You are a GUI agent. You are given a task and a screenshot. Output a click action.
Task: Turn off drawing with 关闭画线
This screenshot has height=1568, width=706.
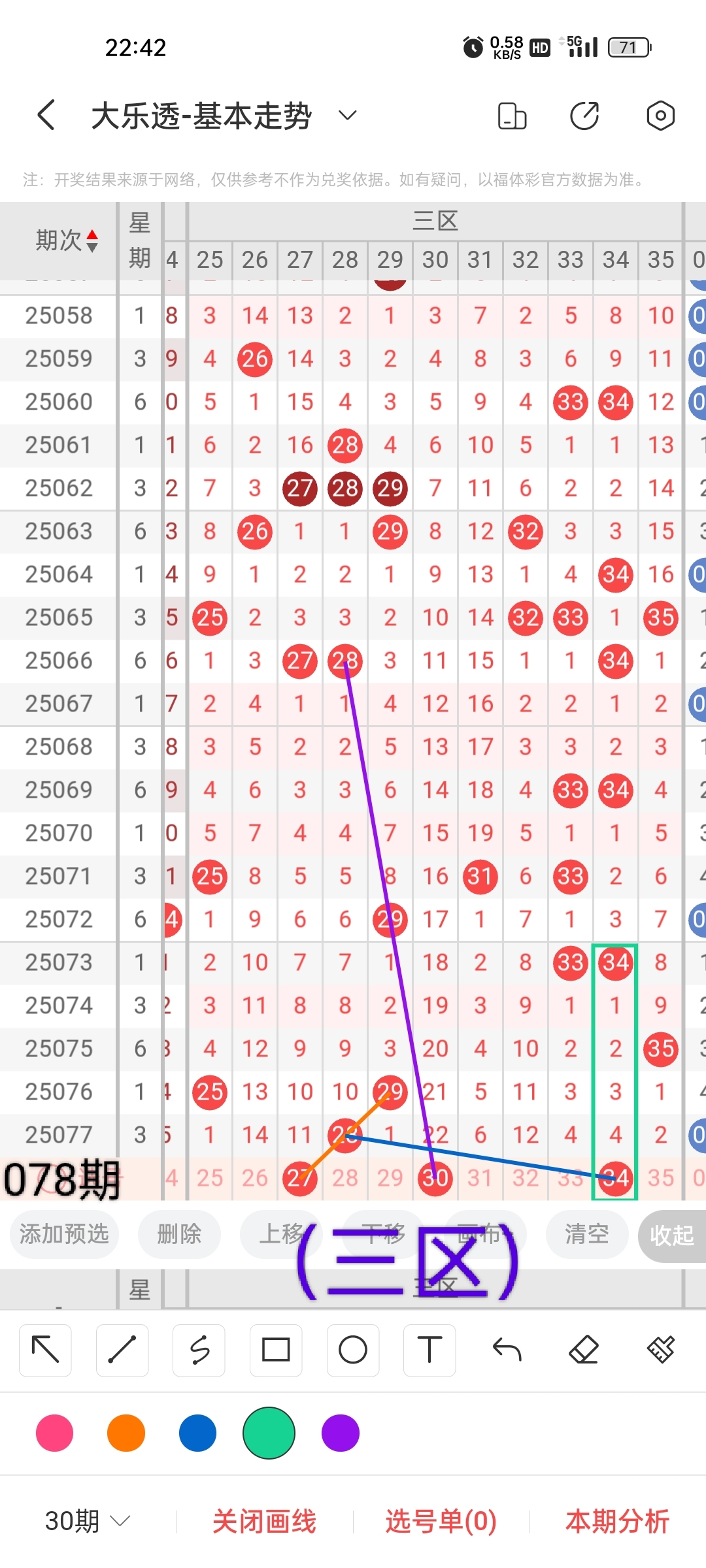[x=264, y=1521]
